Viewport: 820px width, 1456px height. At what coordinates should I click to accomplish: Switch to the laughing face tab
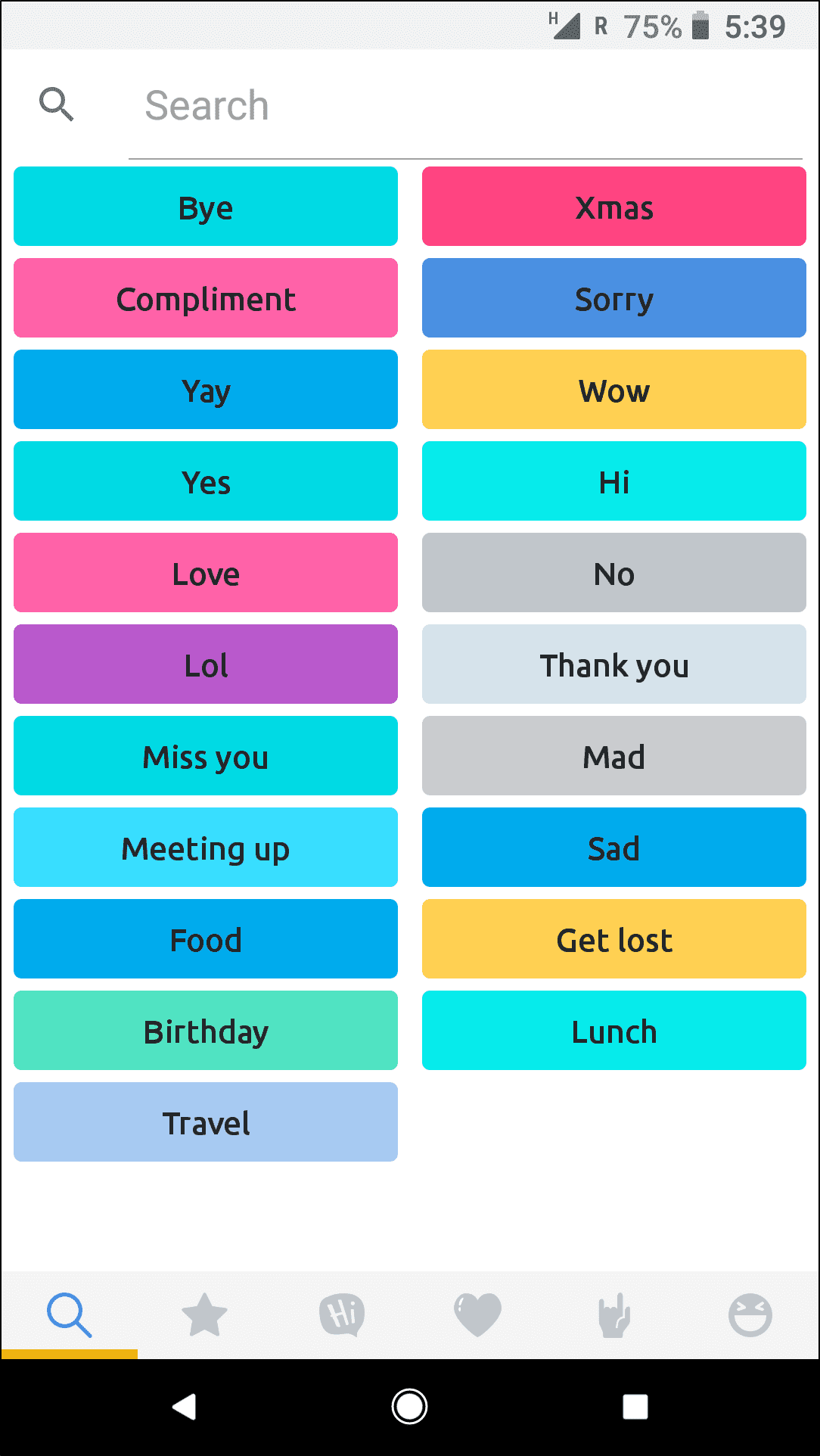pos(750,1315)
